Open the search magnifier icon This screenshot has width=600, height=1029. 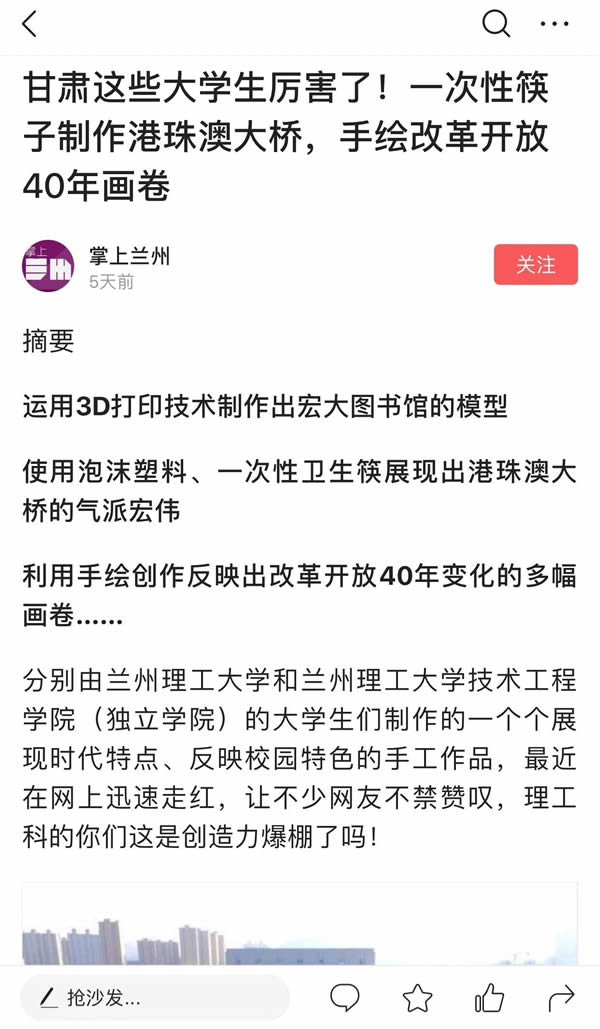[x=496, y=24]
